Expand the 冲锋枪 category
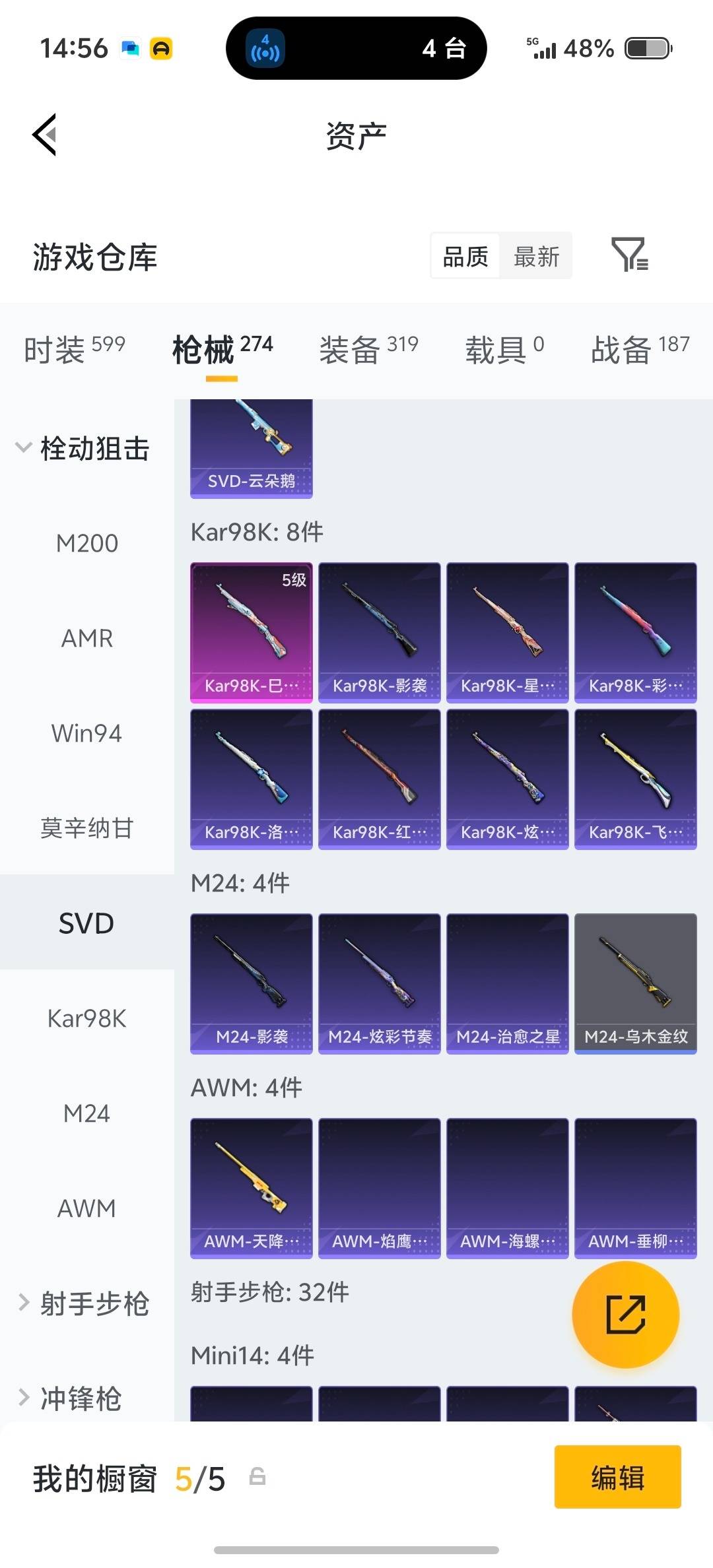713x1568 pixels. tap(79, 1399)
